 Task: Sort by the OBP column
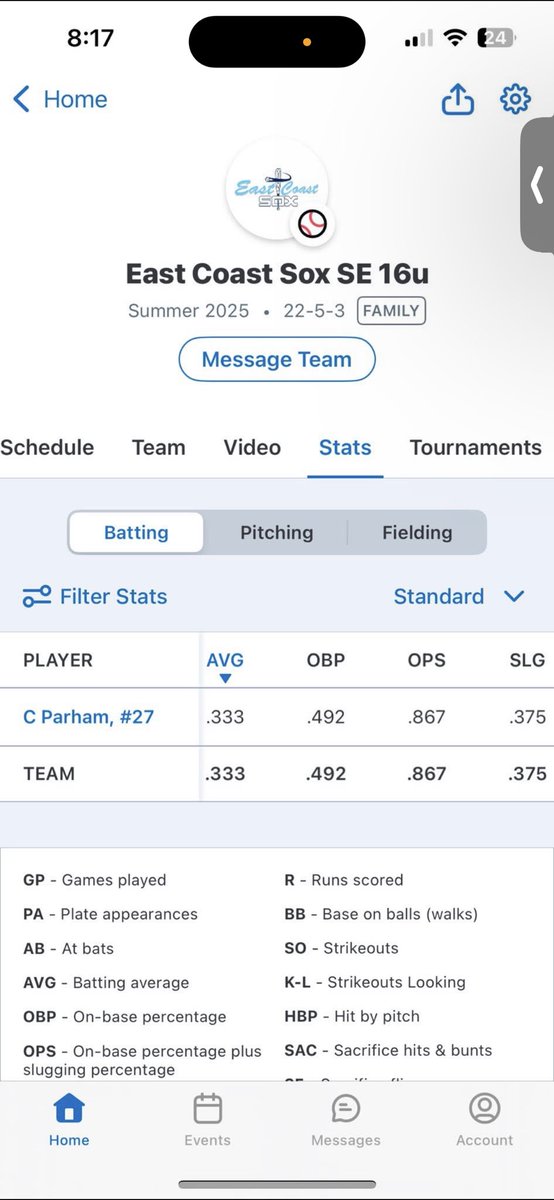pos(325,660)
